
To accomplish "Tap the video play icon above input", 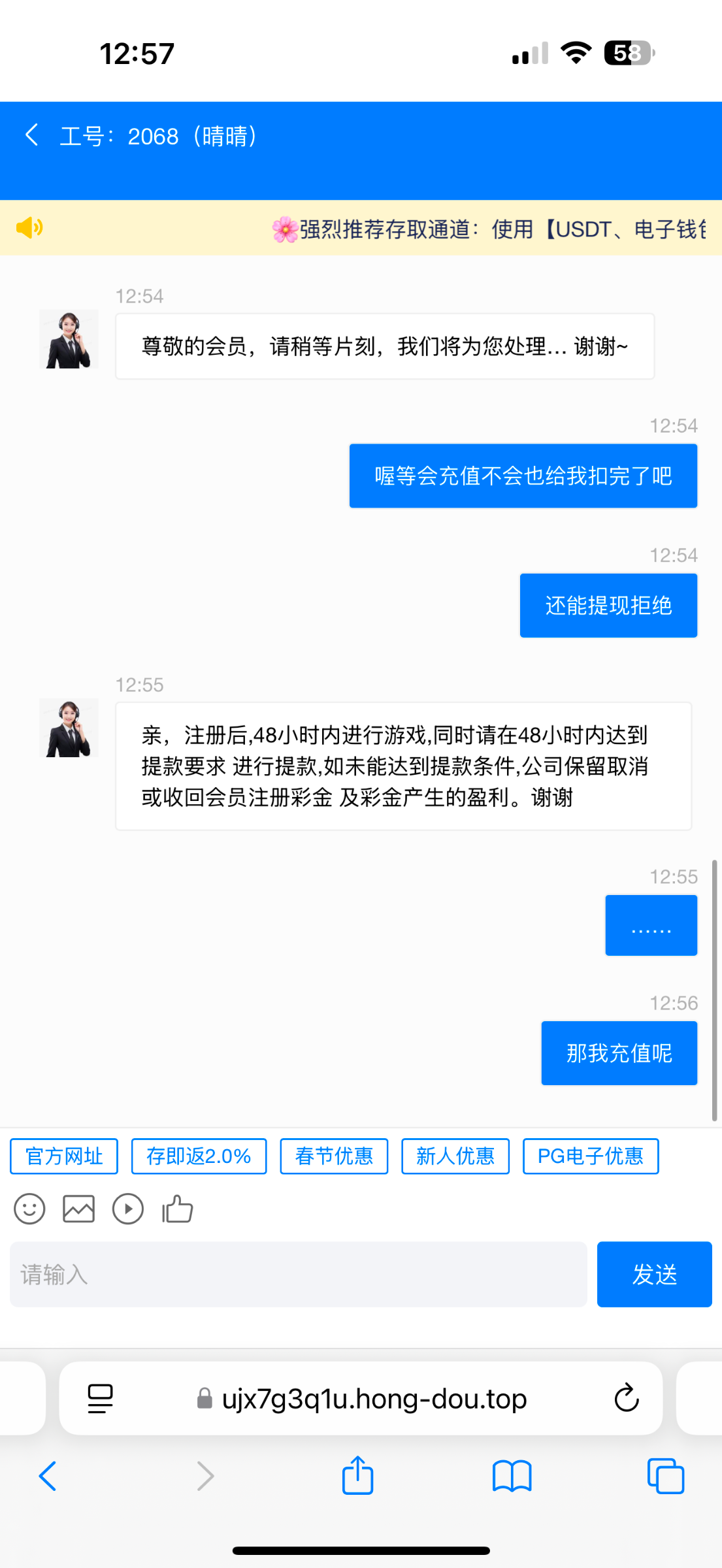I will (128, 1209).
